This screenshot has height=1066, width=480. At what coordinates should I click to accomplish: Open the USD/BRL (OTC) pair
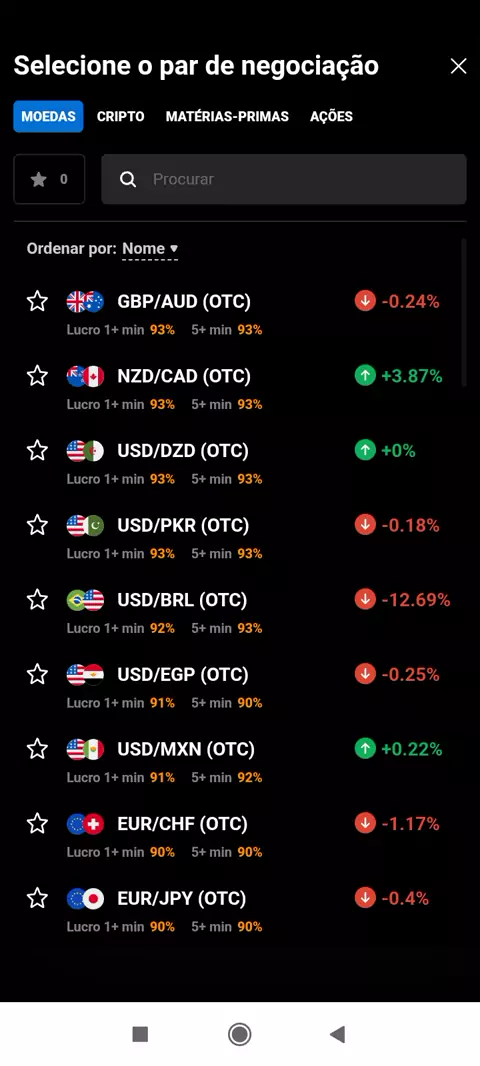pyautogui.click(x=240, y=611)
